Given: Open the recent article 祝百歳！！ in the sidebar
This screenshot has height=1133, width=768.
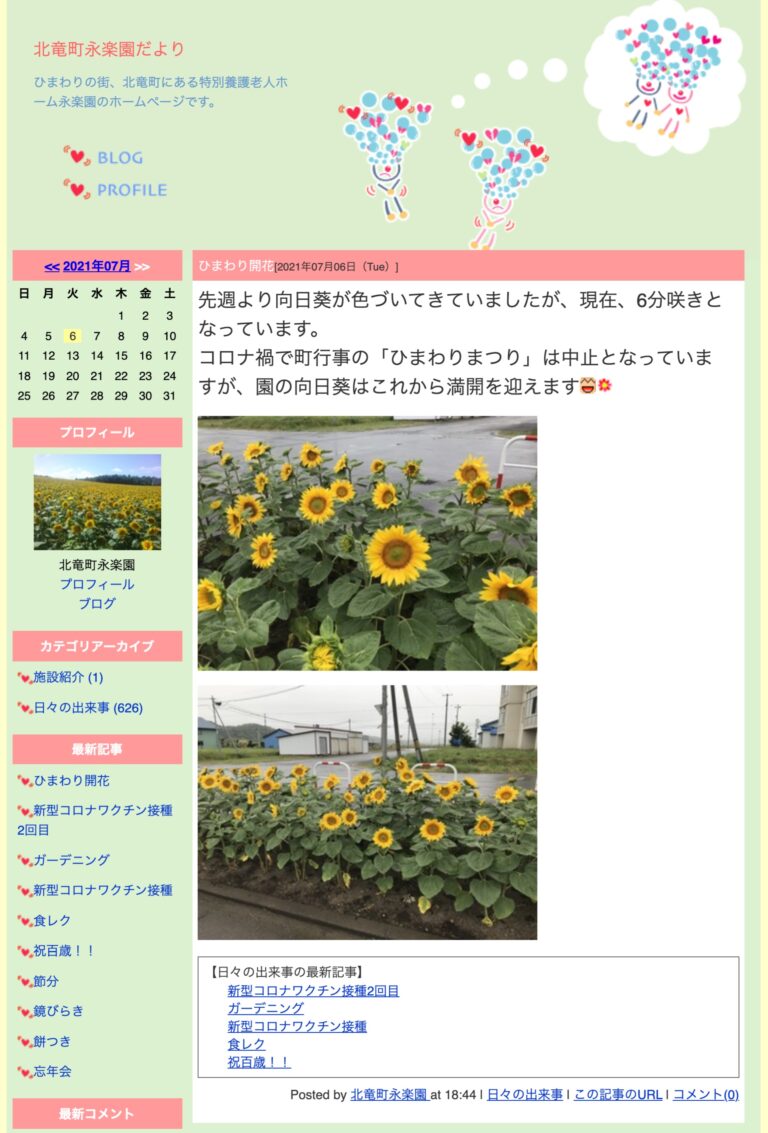Looking at the screenshot, I should pyautogui.click(x=64, y=951).
